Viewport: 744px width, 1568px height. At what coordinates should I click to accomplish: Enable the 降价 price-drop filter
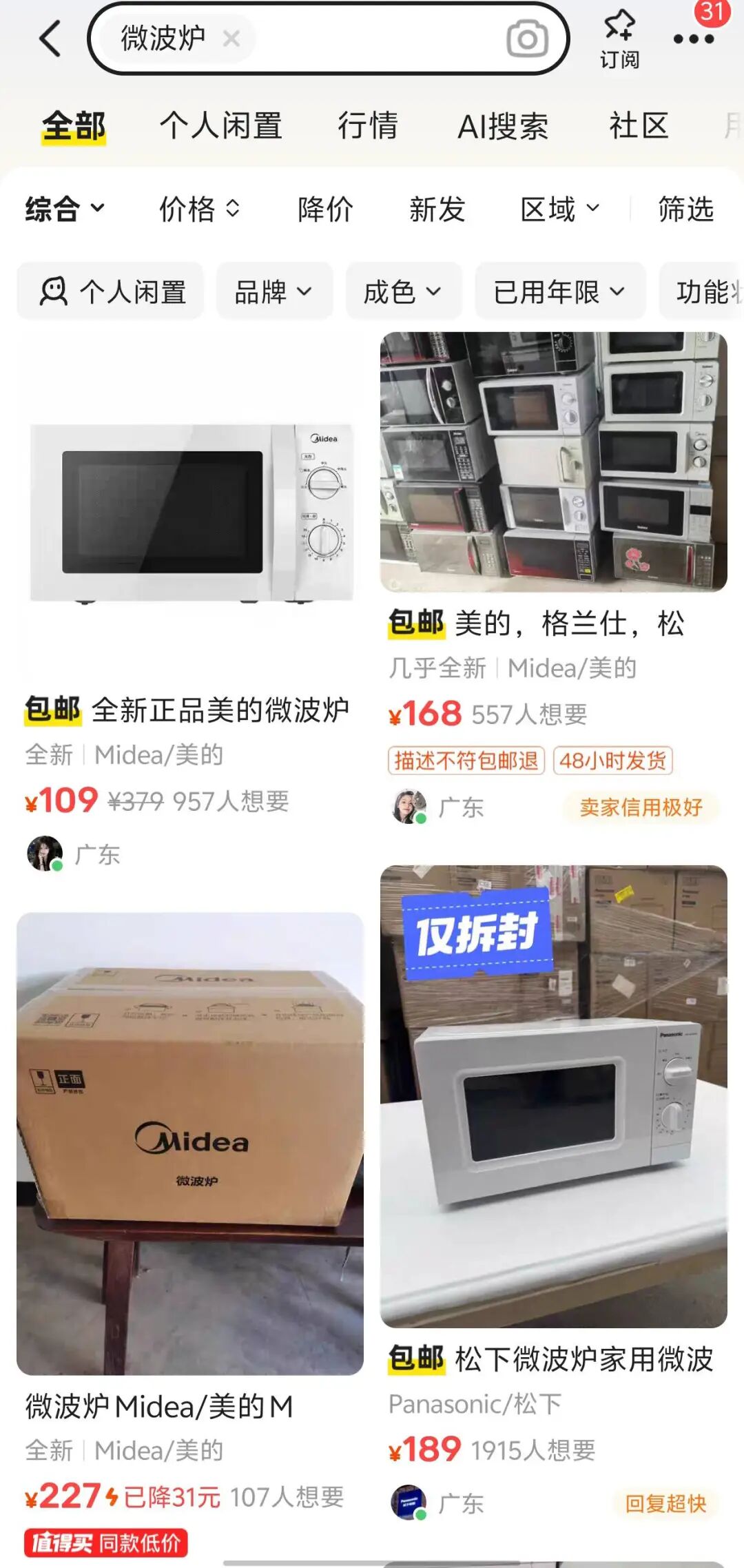326,209
